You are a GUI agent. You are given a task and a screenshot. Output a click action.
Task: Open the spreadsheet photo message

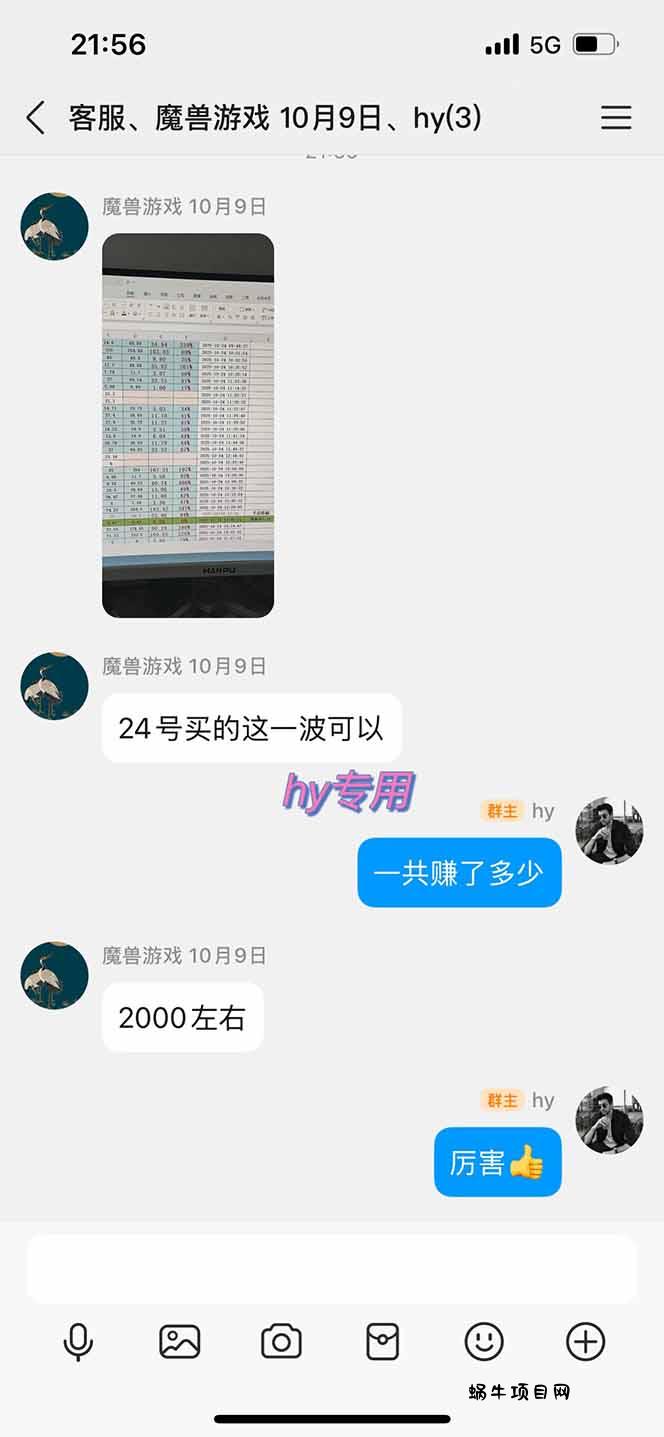188,425
